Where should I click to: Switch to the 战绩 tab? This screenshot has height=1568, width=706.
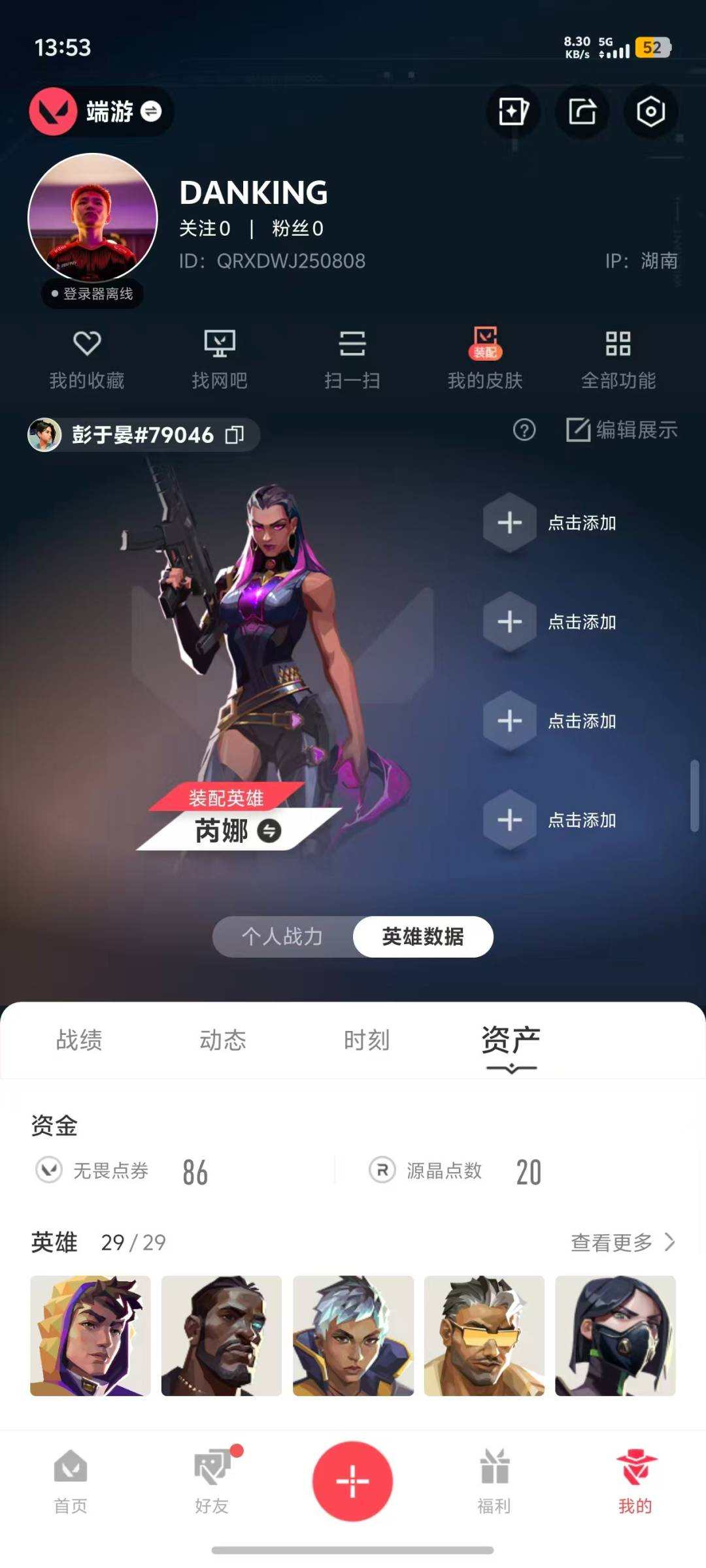pos(79,1040)
